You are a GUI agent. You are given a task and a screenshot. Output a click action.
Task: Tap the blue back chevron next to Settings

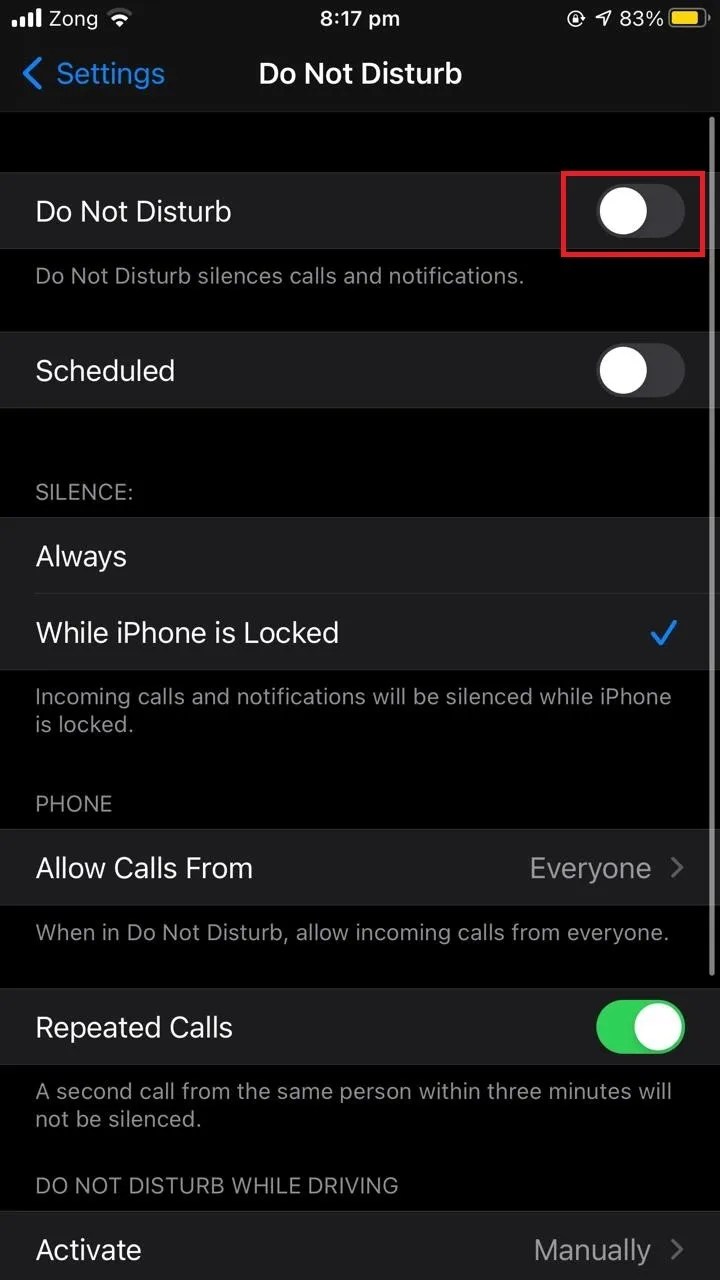pos(32,73)
